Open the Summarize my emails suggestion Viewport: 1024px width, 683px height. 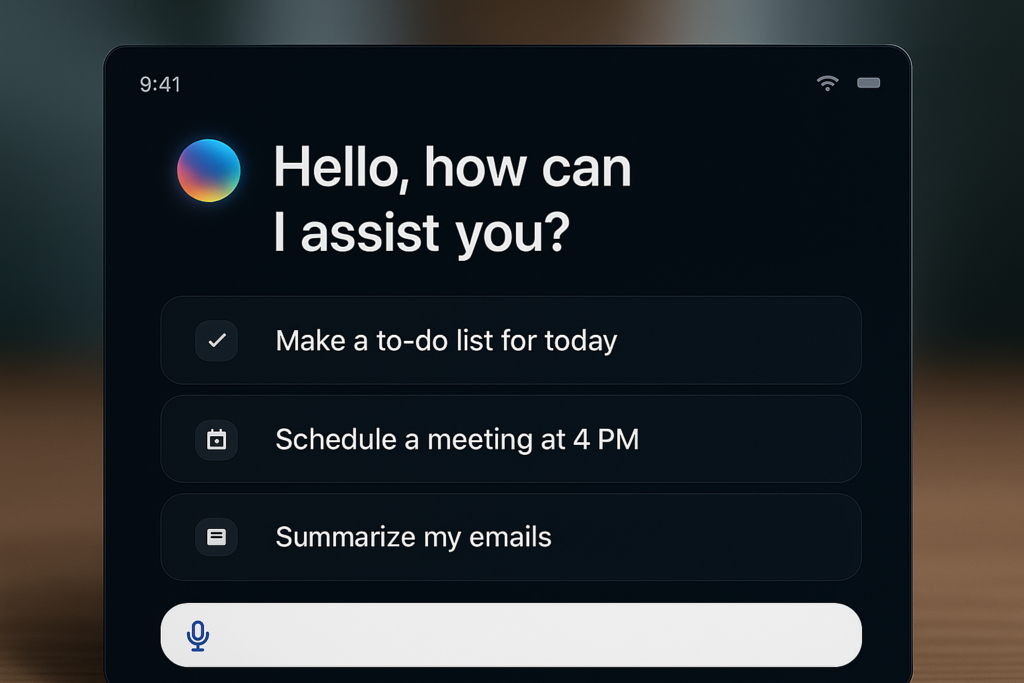tap(510, 537)
